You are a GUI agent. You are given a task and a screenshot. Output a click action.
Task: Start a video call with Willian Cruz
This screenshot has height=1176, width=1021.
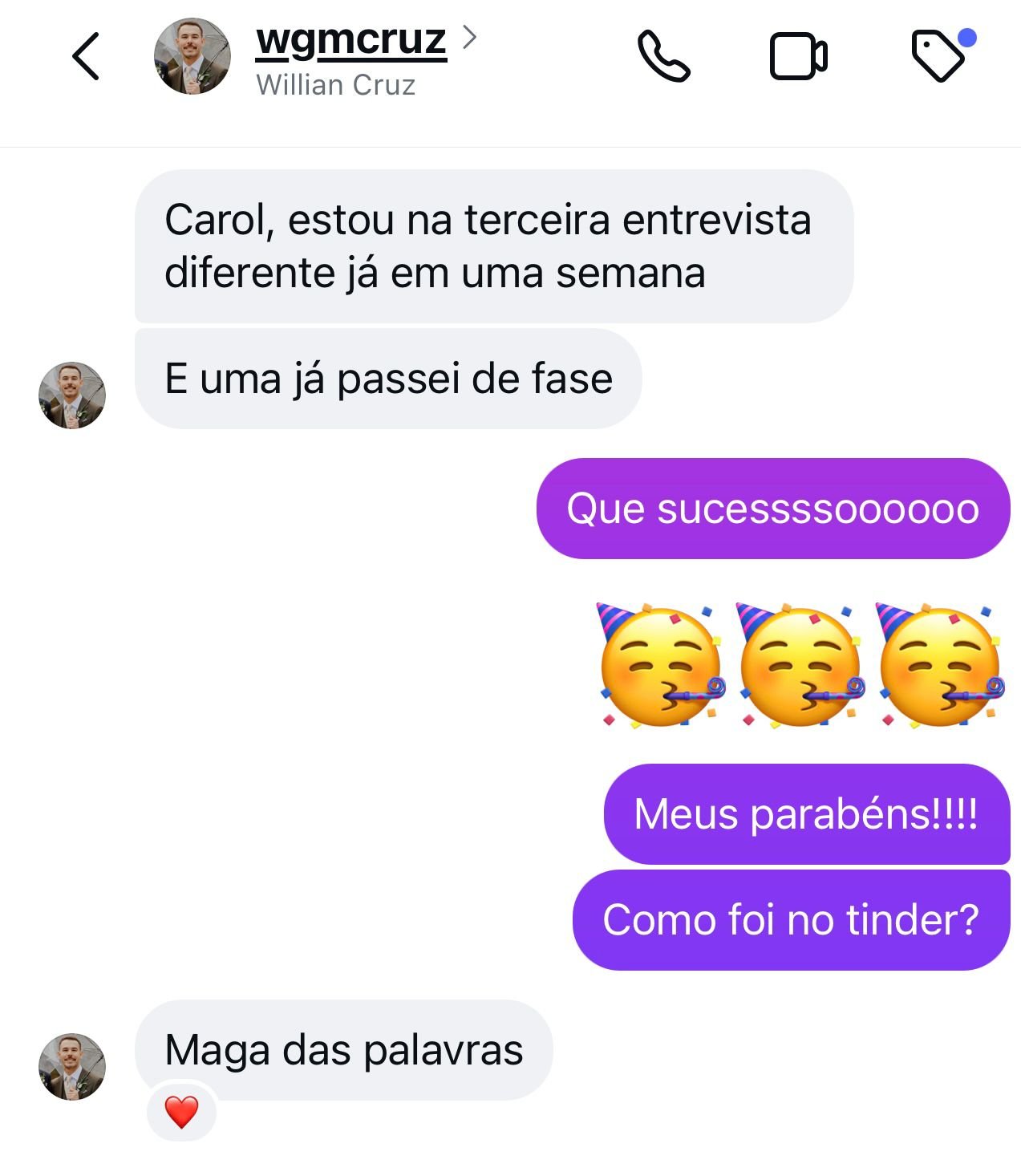coord(798,57)
